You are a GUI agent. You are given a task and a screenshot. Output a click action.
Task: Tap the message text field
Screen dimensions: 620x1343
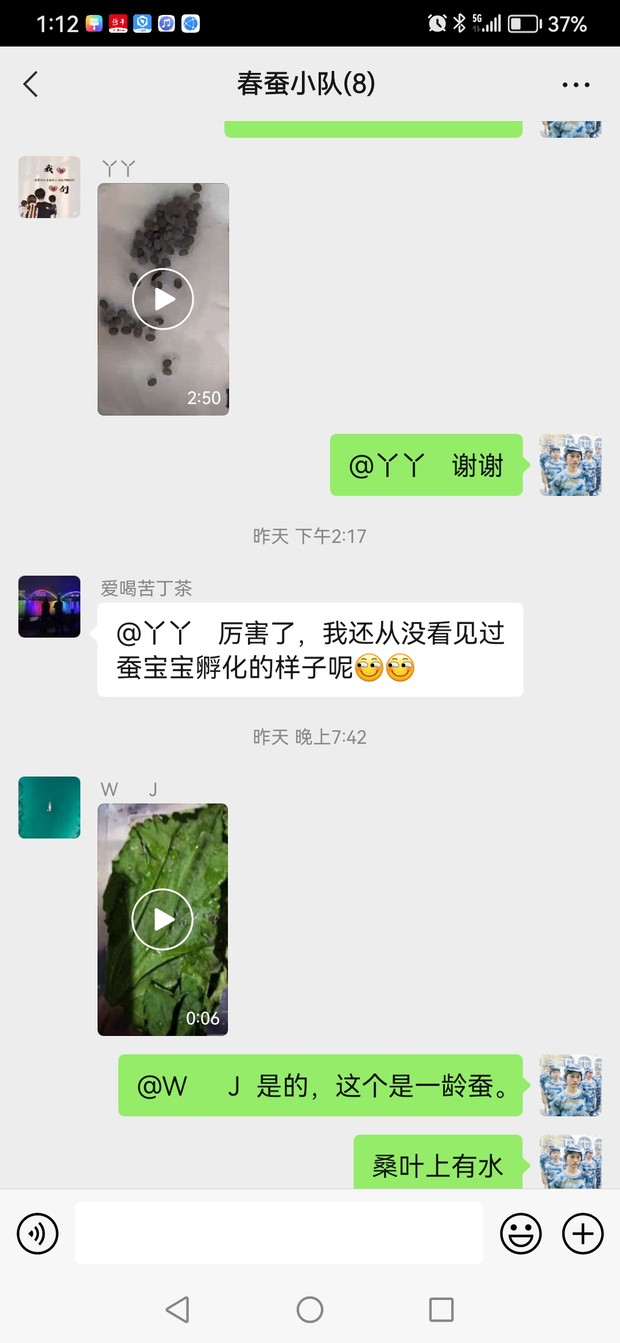(x=279, y=1233)
